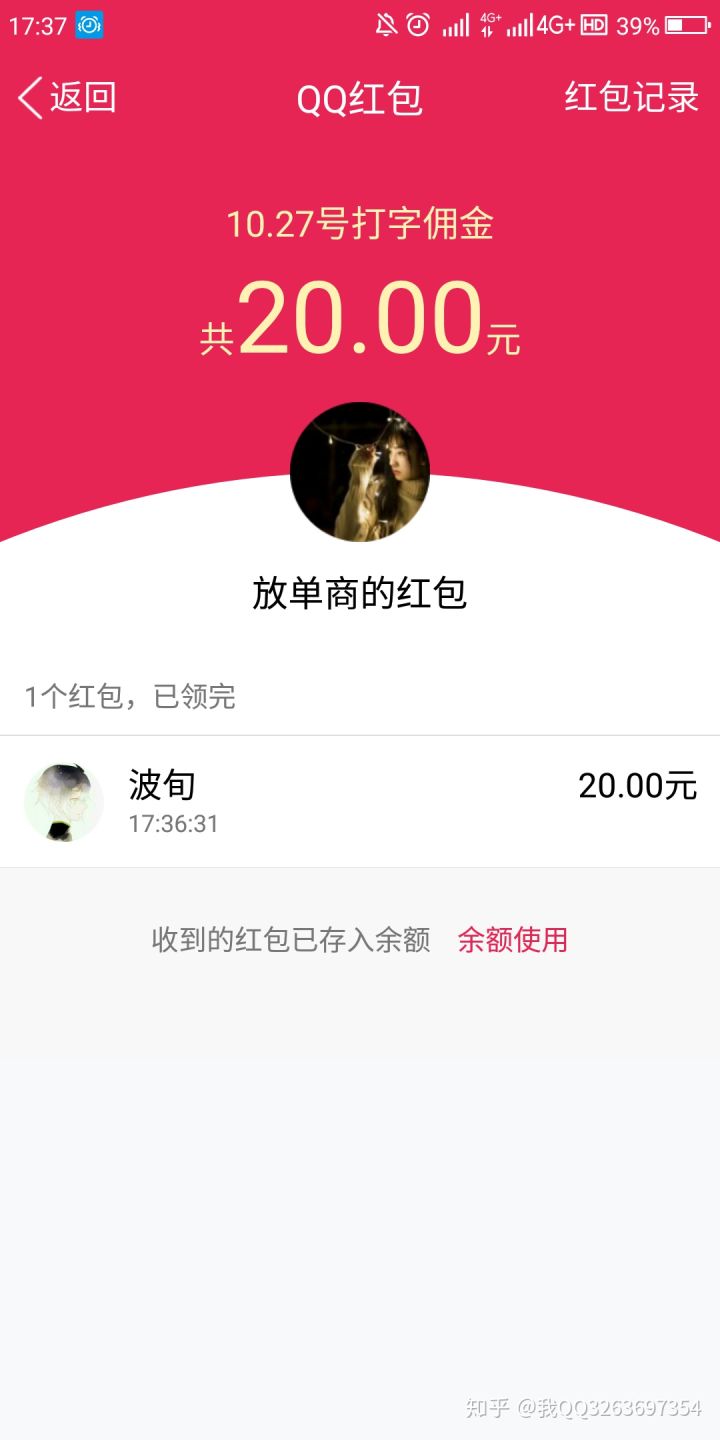Image resolution: width=720 pixels, height=1440 pixels.
Task: Open 红包记录 red packet history
Action: pyautogui.click(x=631, y=98)
